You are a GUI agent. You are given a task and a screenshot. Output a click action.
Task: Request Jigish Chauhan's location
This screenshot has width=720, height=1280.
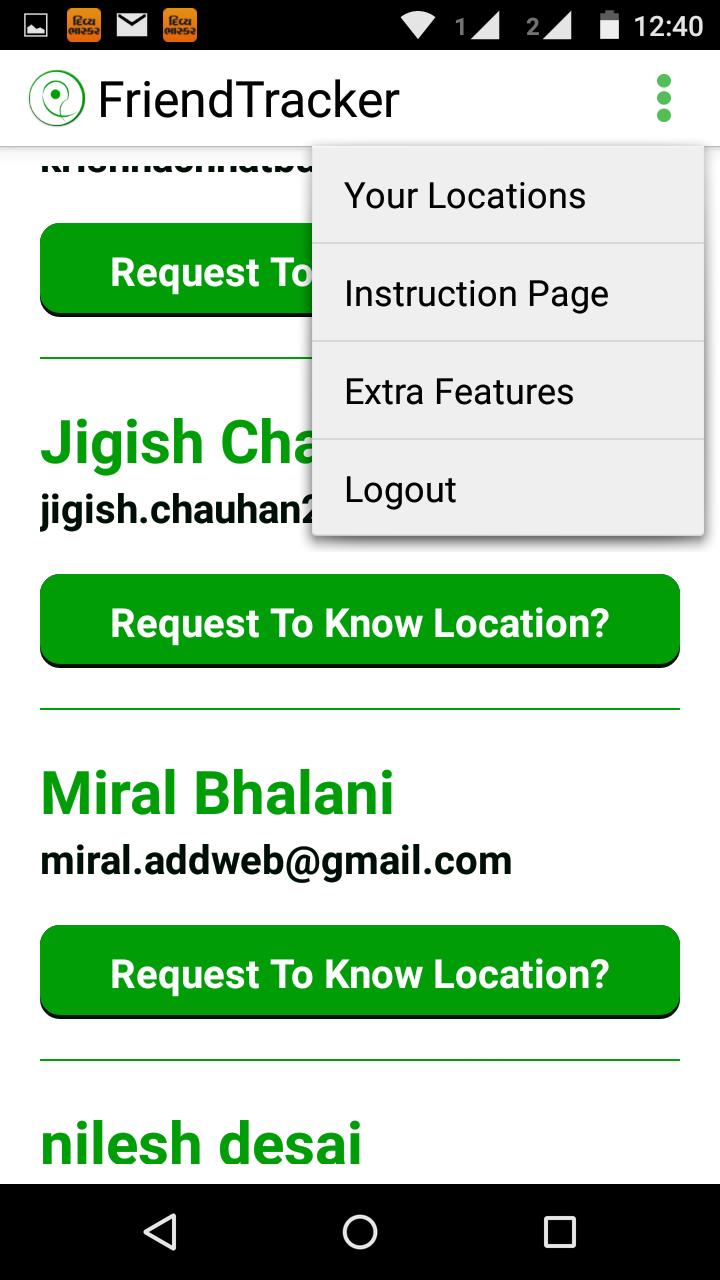pos(360,622)
